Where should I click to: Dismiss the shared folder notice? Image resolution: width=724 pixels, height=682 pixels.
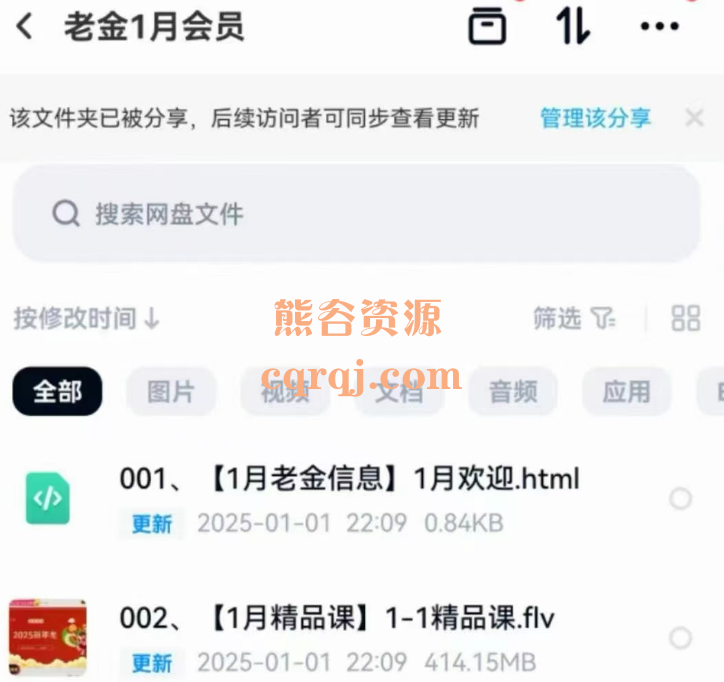[694, 118]
